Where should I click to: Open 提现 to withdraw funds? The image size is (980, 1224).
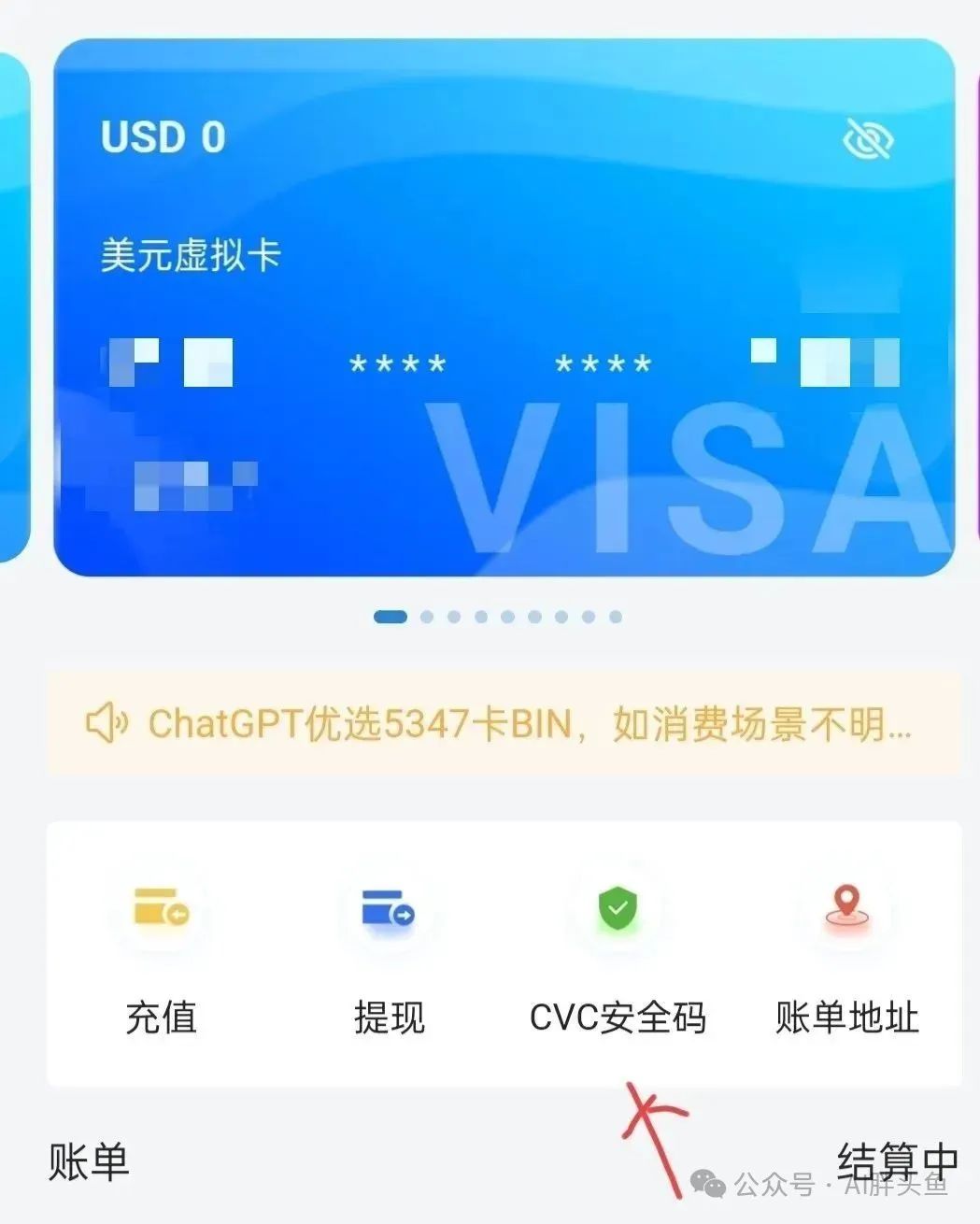[x=390, y=953]
